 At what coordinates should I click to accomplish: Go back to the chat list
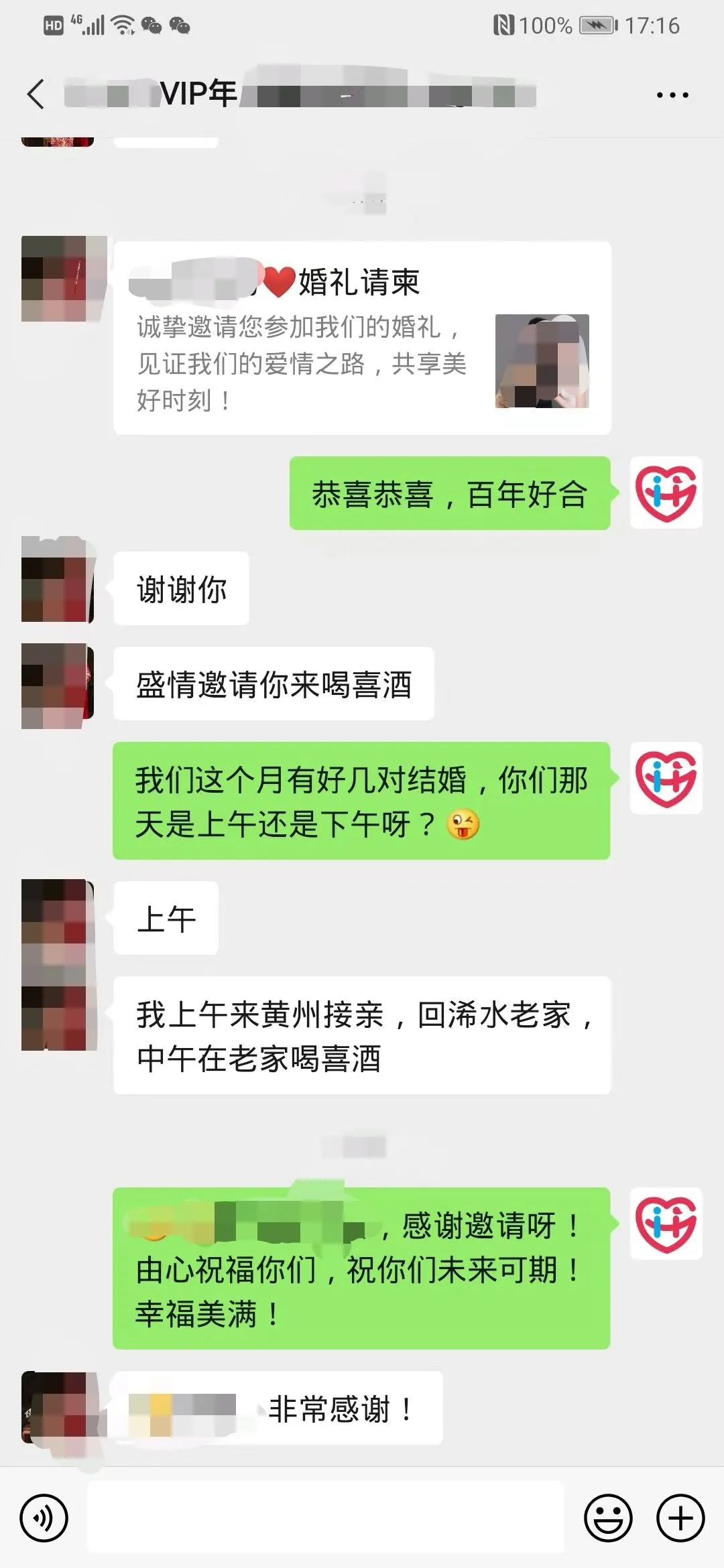[x=36, y=94]
